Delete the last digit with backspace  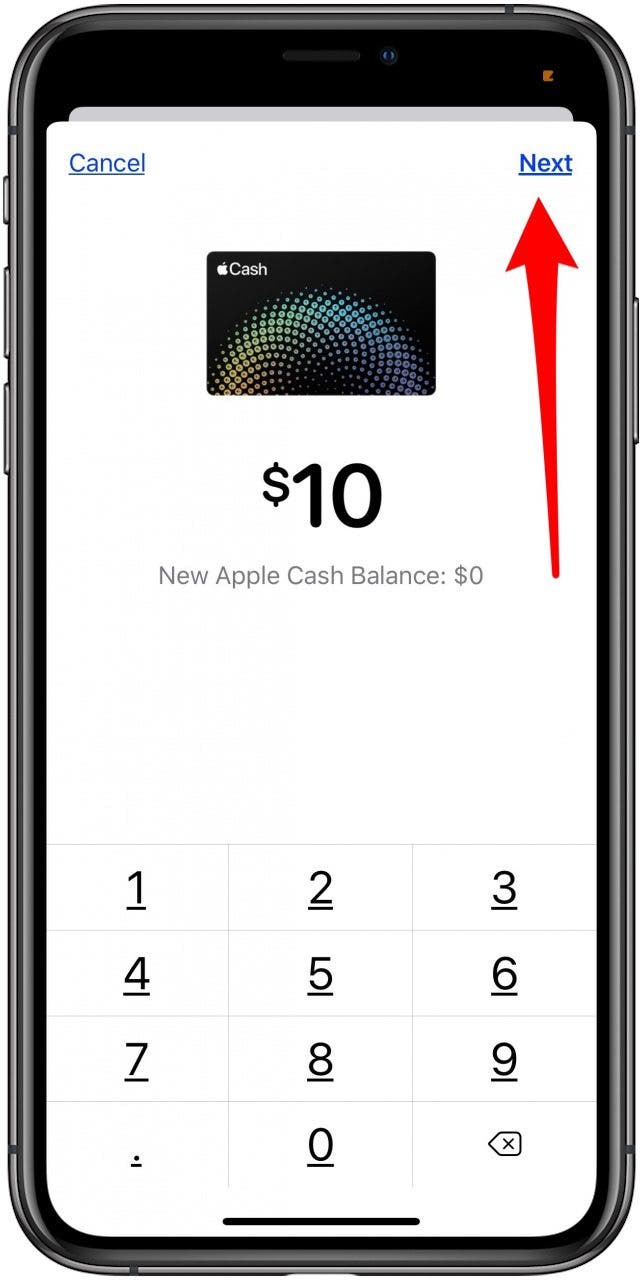tap(504, 1145)
